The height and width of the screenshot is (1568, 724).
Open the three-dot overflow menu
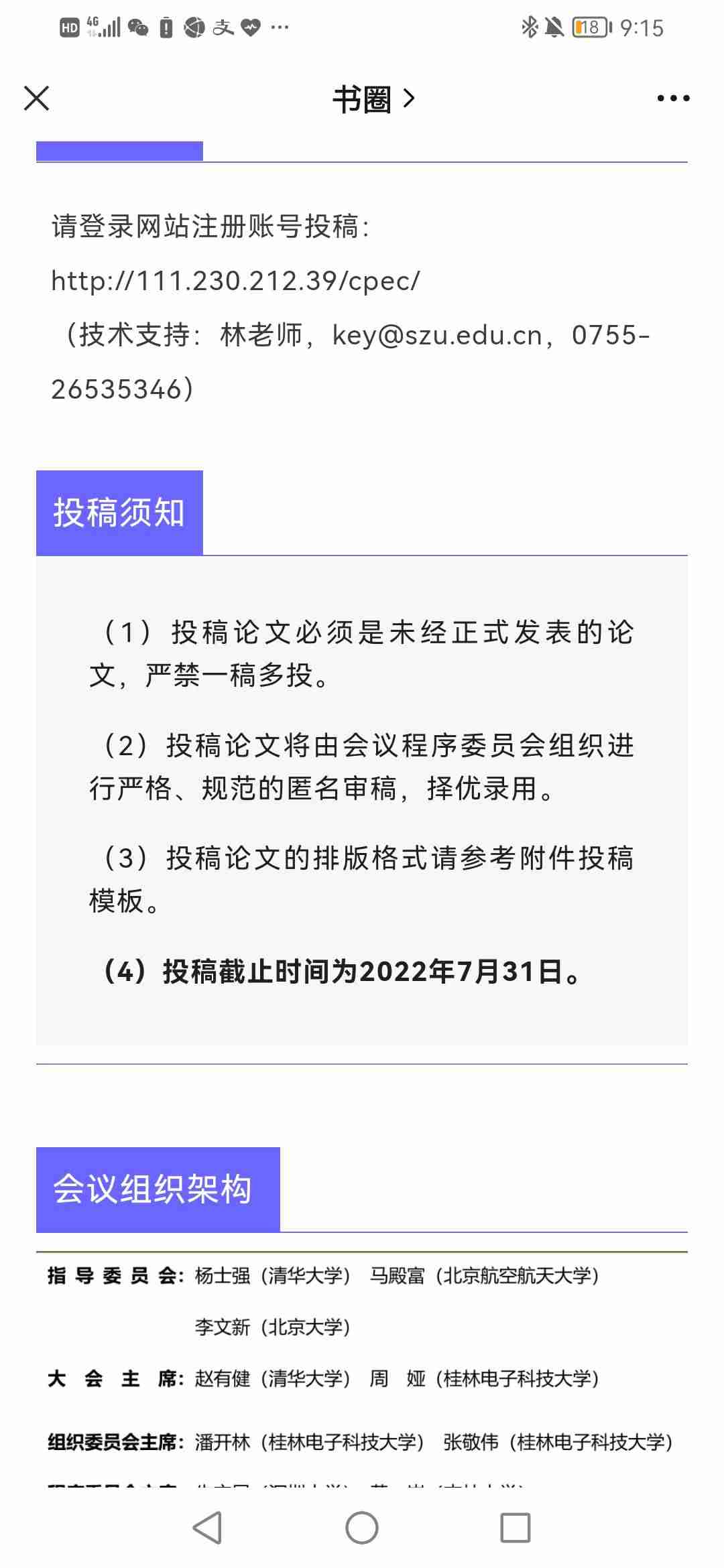pyautogui.click(x=673, y=99)
